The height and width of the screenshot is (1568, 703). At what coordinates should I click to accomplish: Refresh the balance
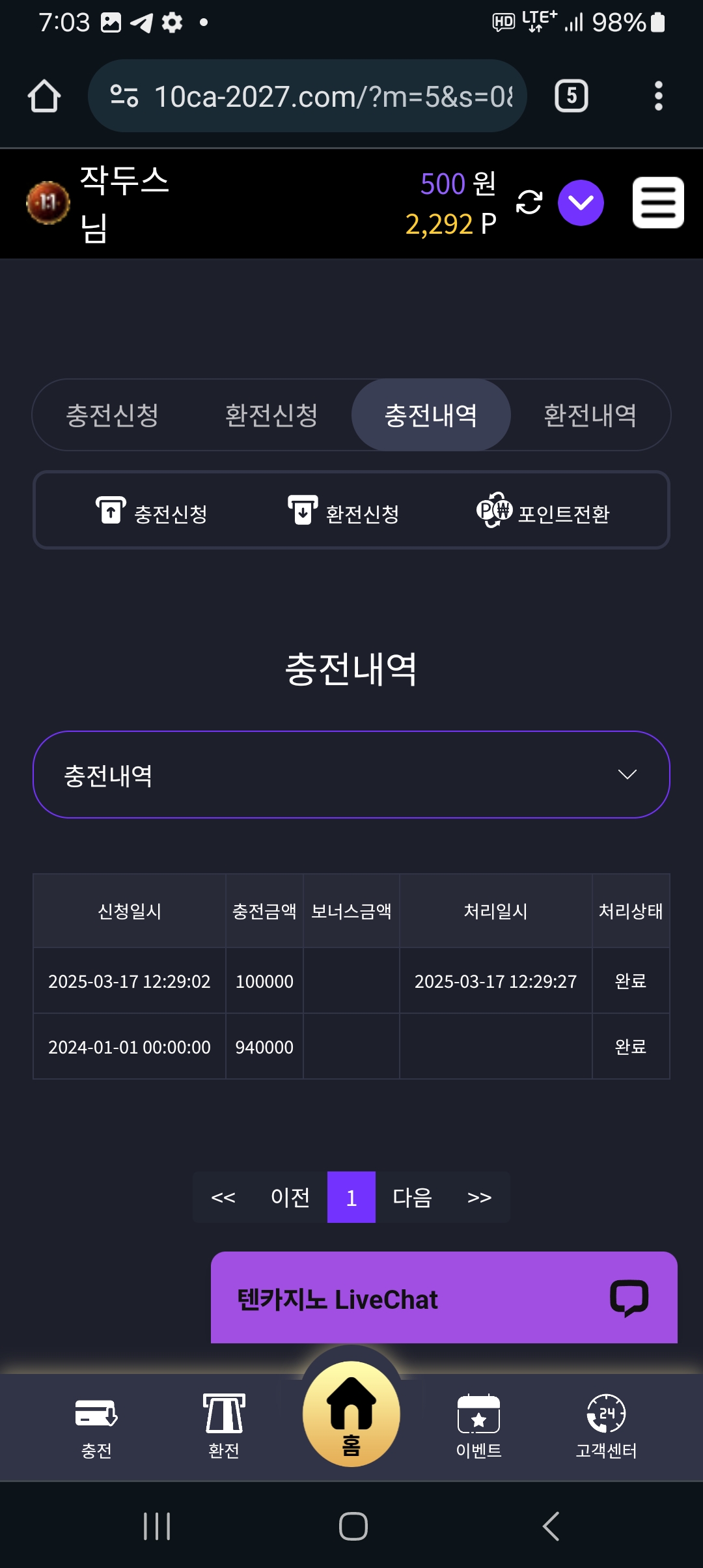[x=529, y=202]
